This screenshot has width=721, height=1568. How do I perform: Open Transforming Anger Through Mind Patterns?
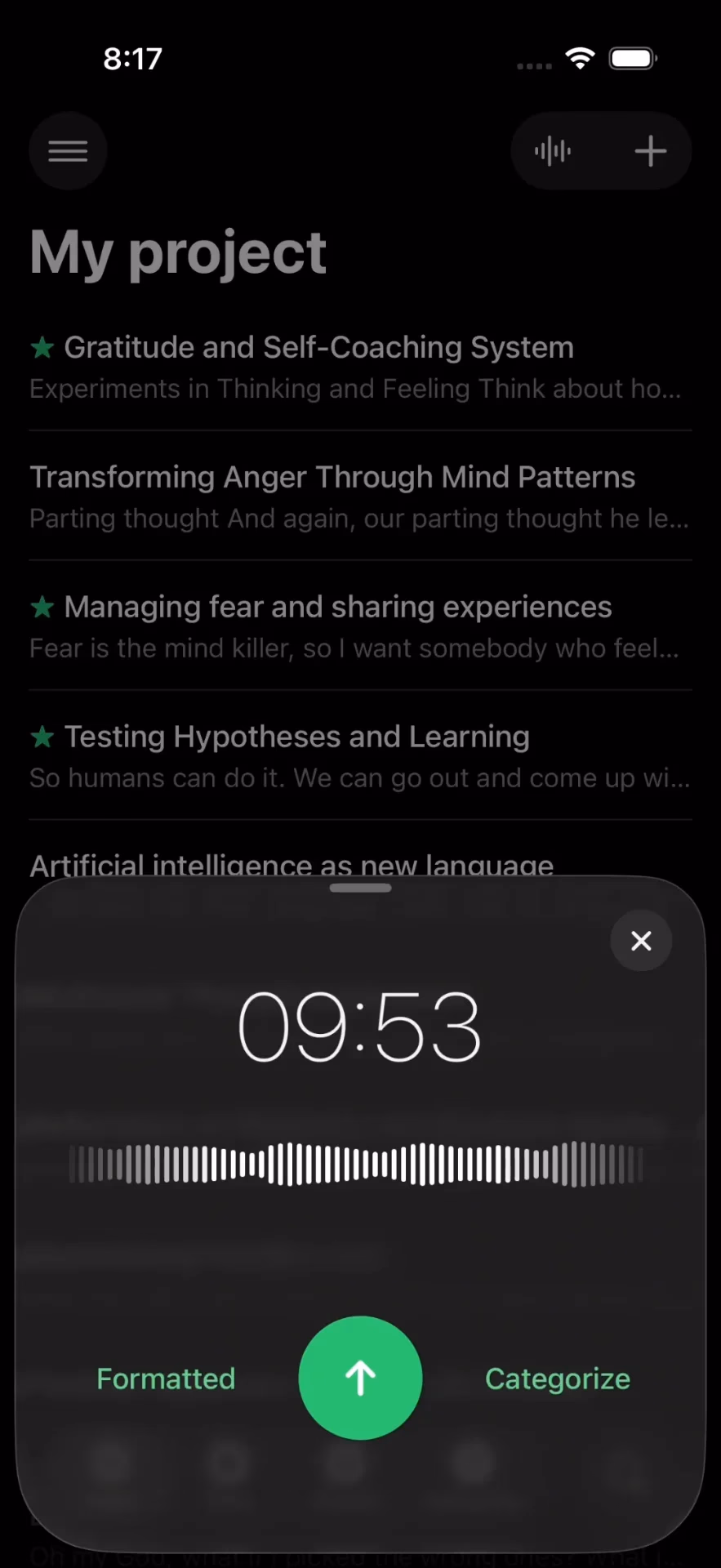(x=359, y=496)
